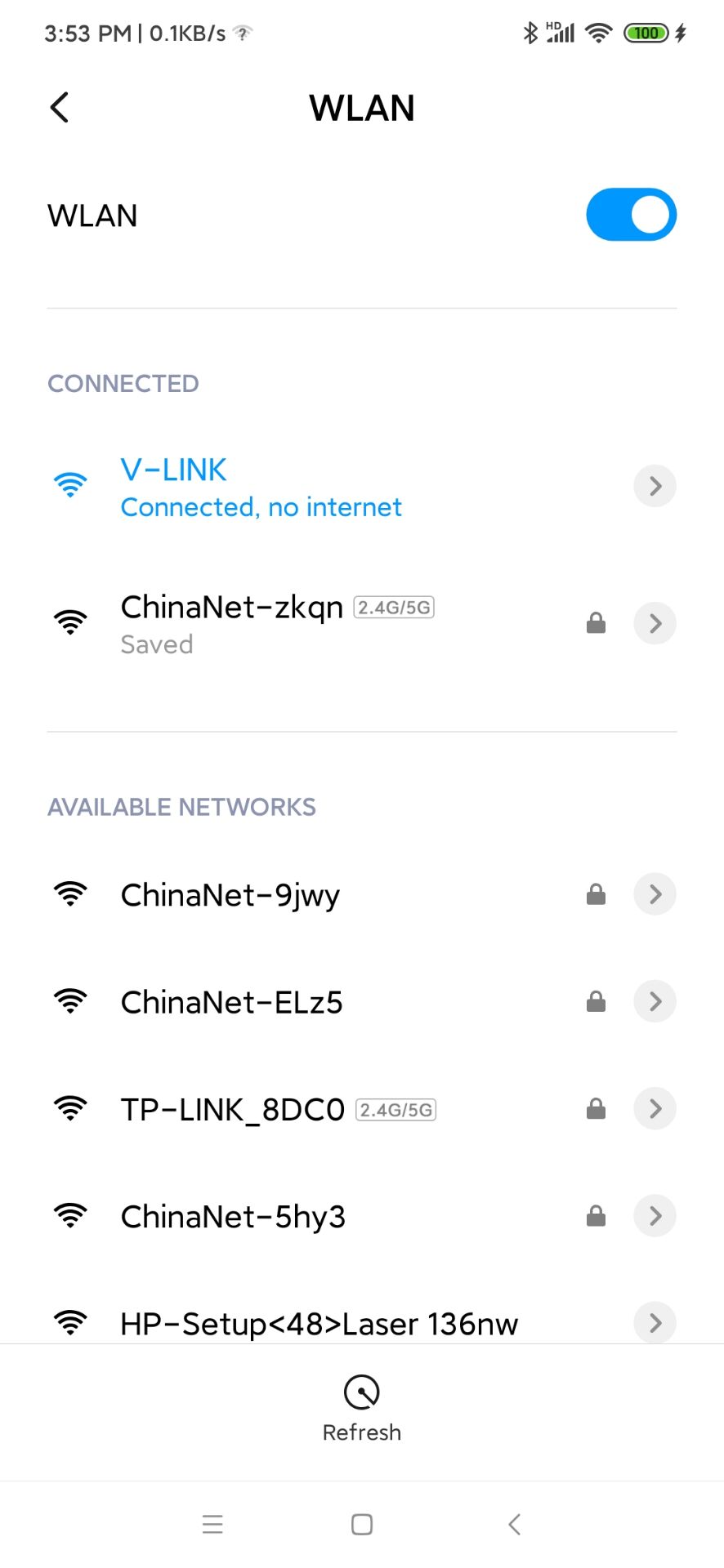Open recent apps from navigation bar

212,1524
